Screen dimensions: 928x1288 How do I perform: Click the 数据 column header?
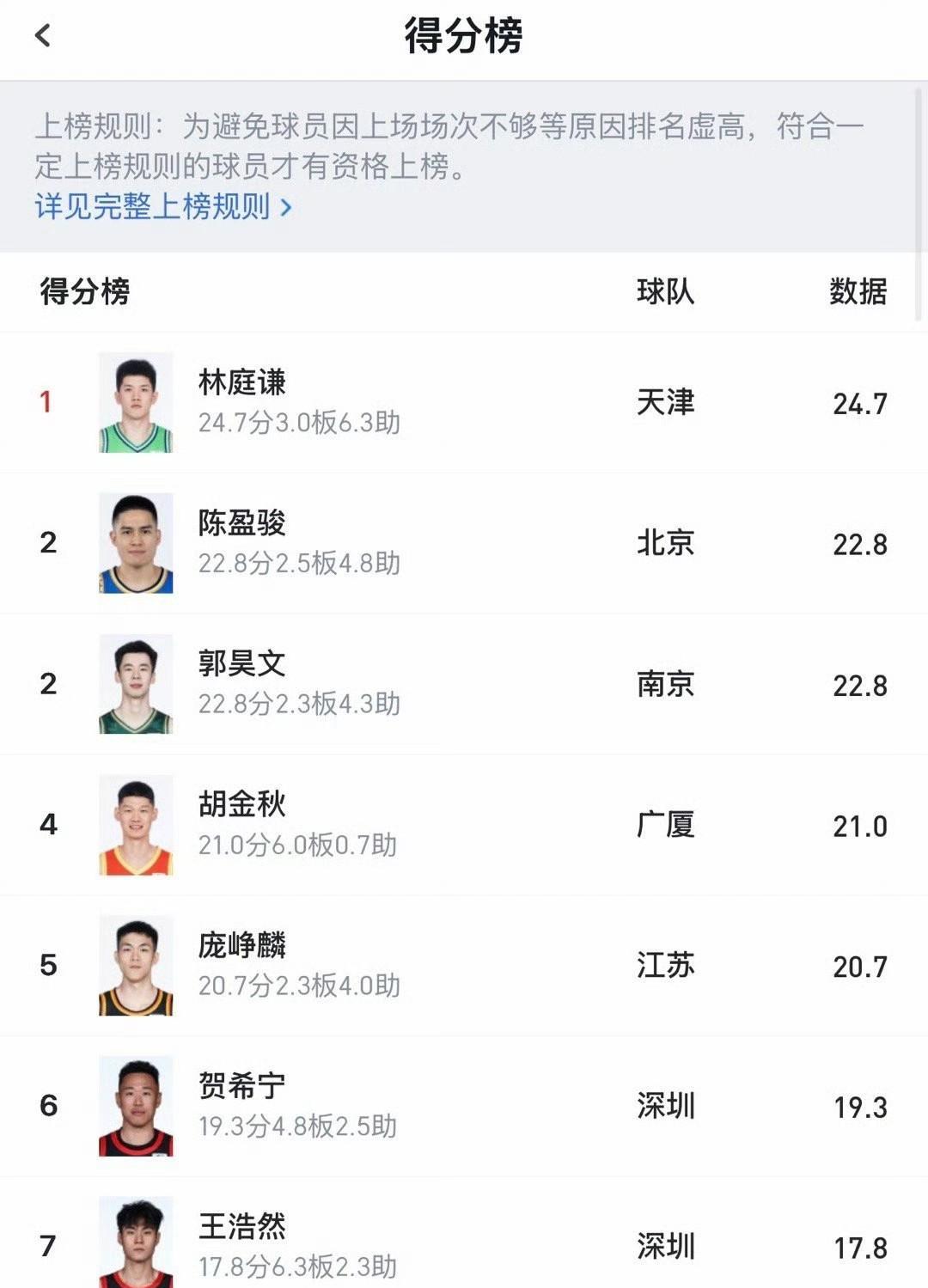pyautogui.click(x=859, y=292)
